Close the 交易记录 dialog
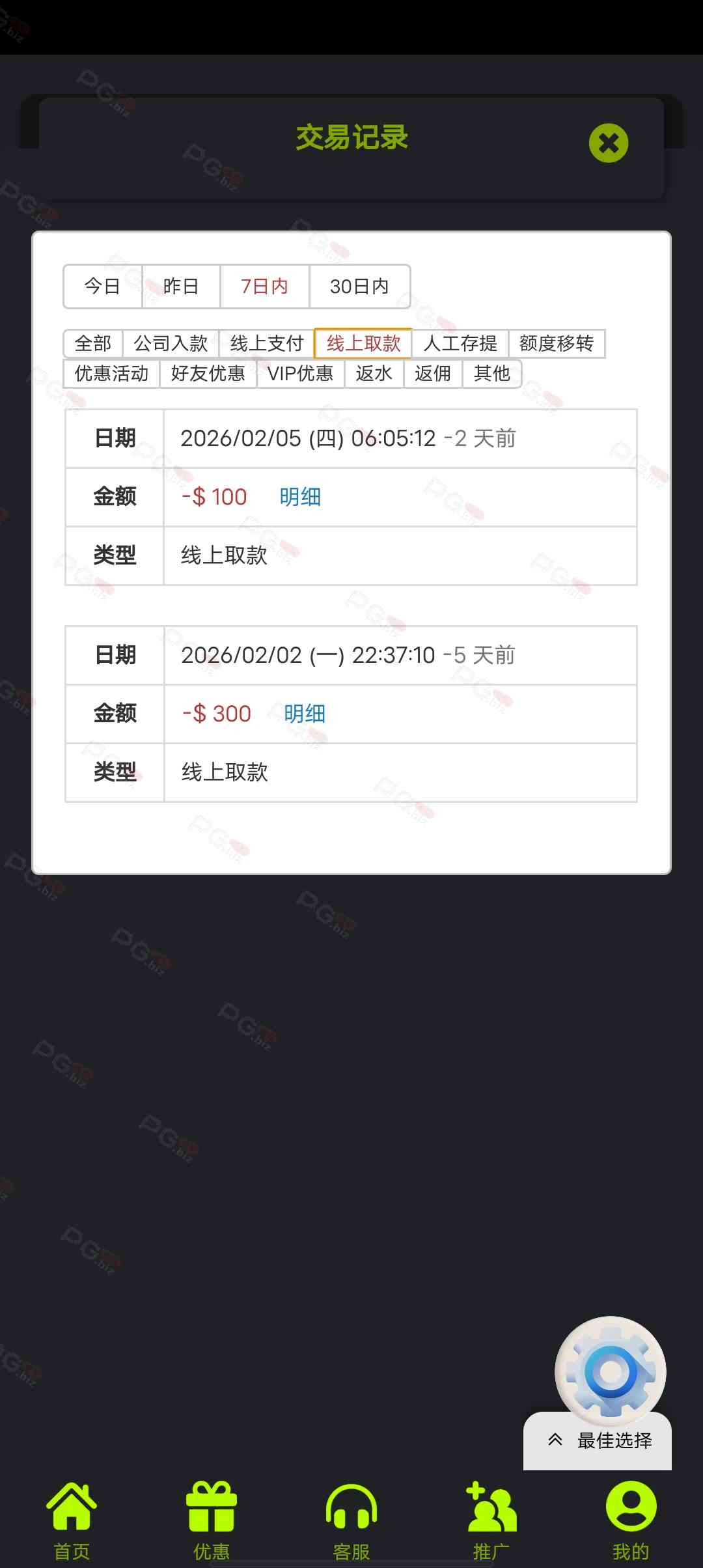This screenshot has height=1568, width=703. pos(608,143)
